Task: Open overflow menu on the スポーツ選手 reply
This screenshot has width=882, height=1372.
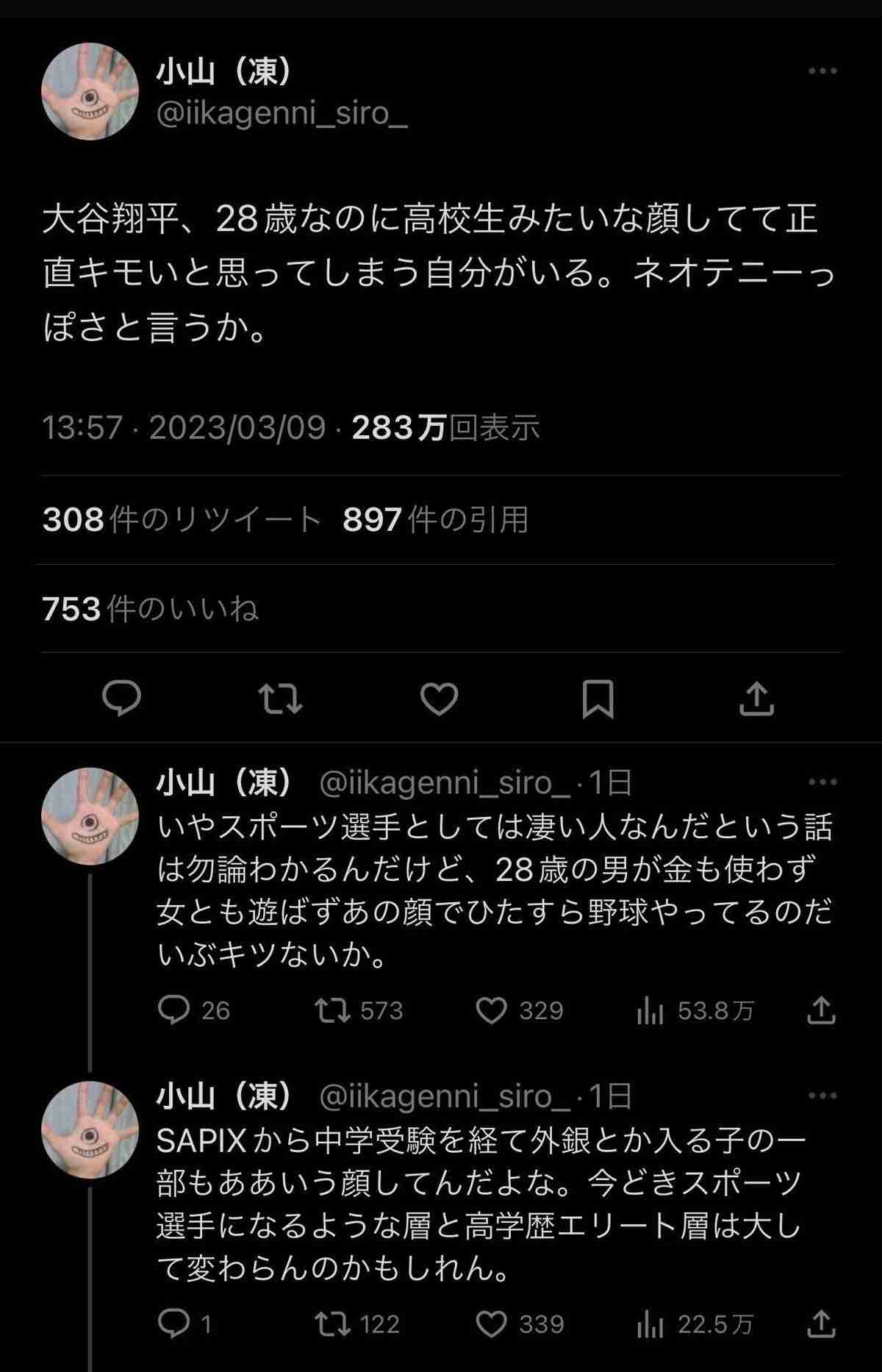Action: coord(822,782)
